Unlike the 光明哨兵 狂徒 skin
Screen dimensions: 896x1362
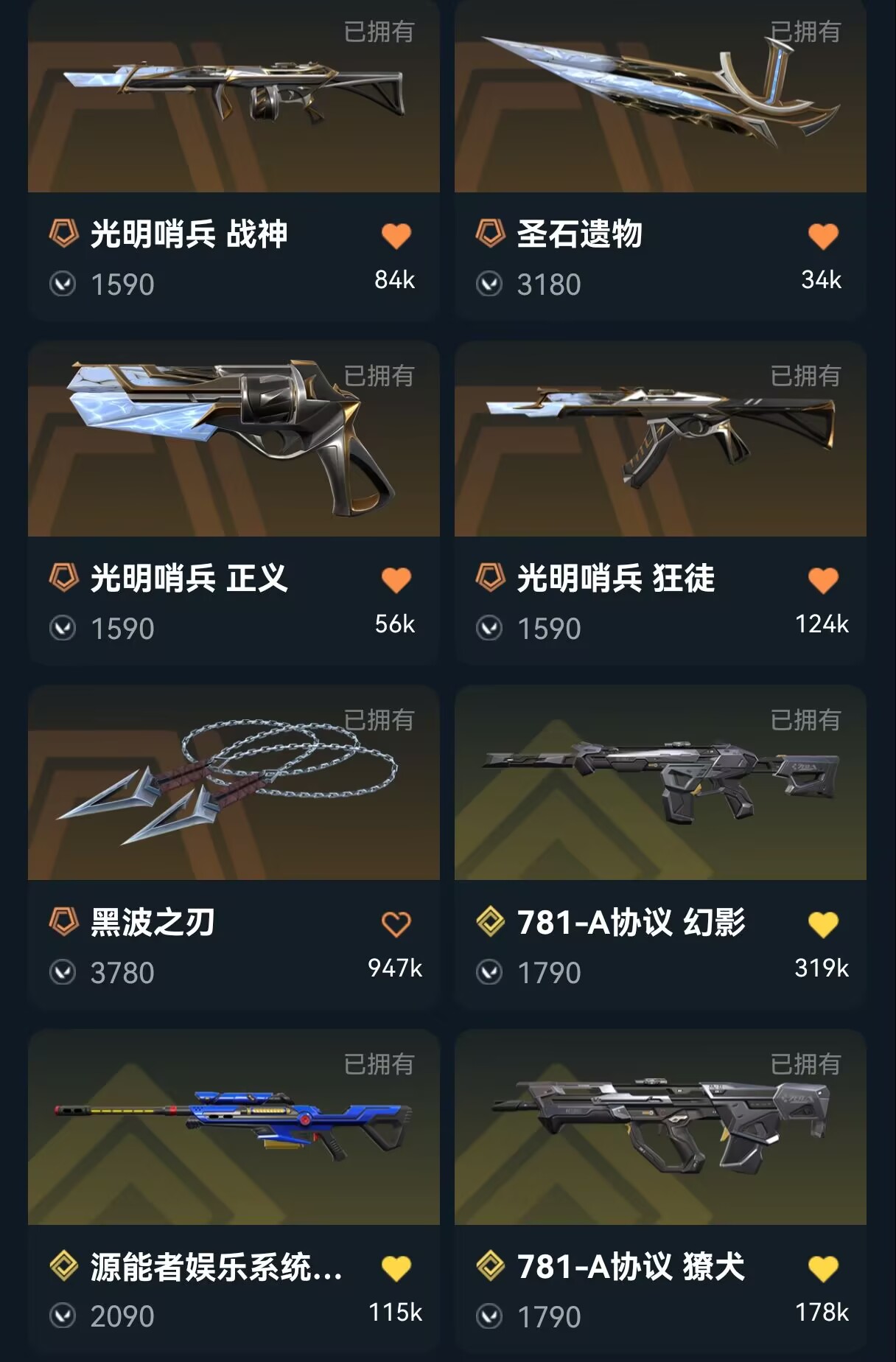(822, 580)
